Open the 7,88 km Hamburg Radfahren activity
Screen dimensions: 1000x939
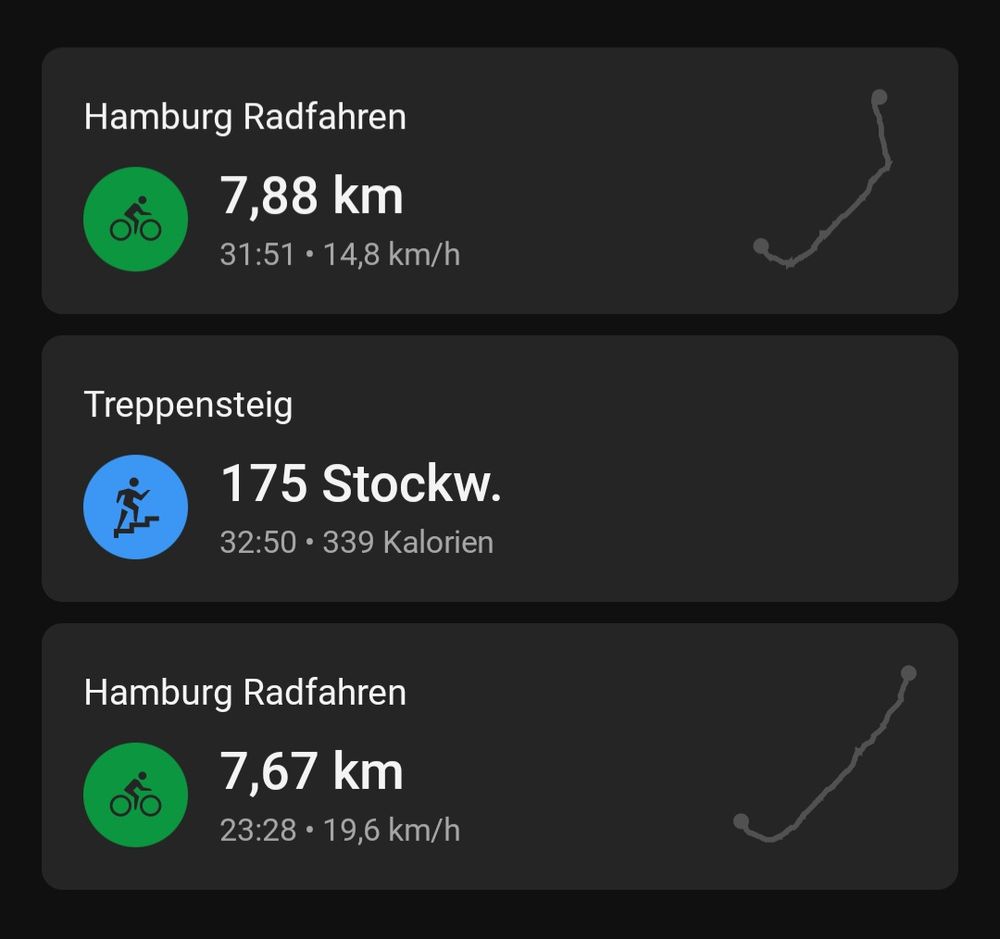coord(500,181)
